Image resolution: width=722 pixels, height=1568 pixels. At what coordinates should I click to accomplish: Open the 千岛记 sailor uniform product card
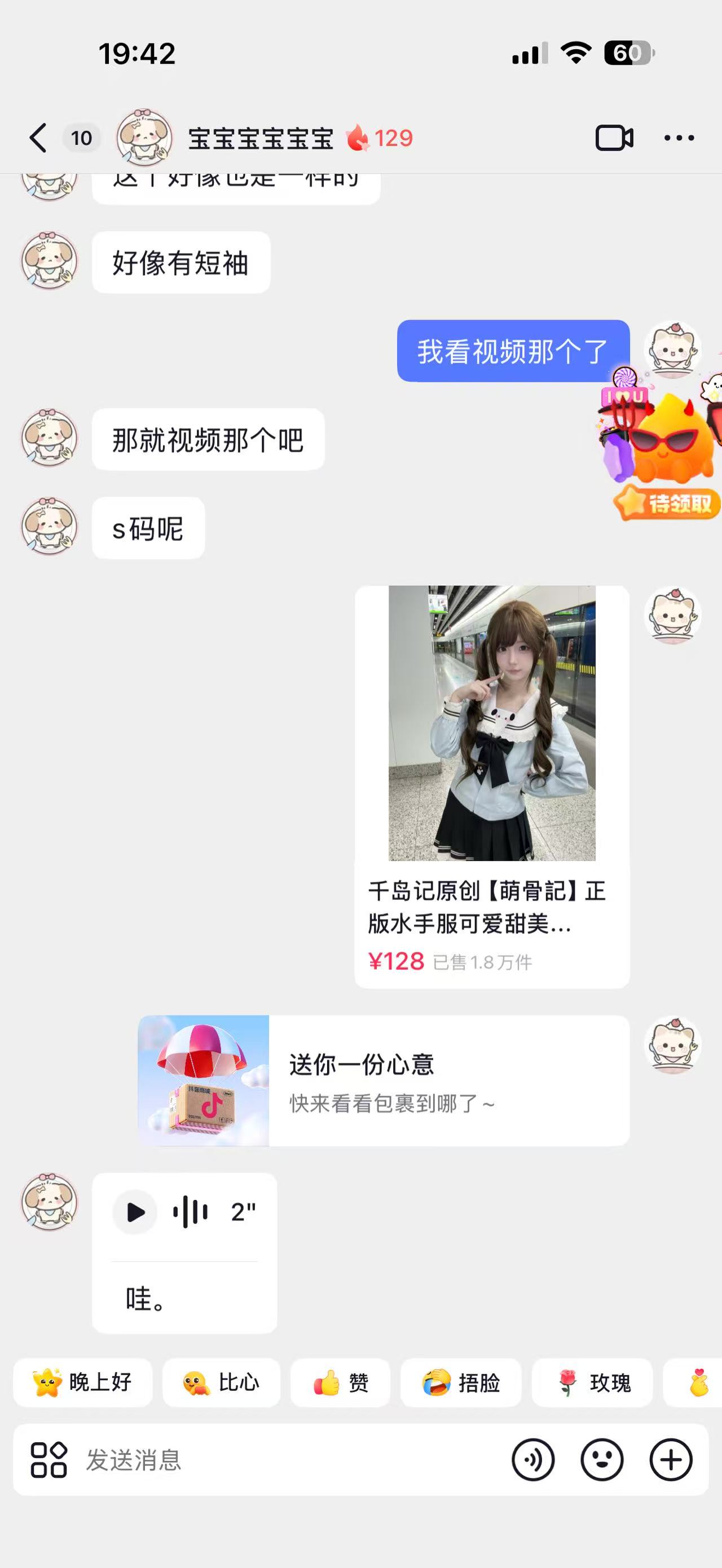492,785
